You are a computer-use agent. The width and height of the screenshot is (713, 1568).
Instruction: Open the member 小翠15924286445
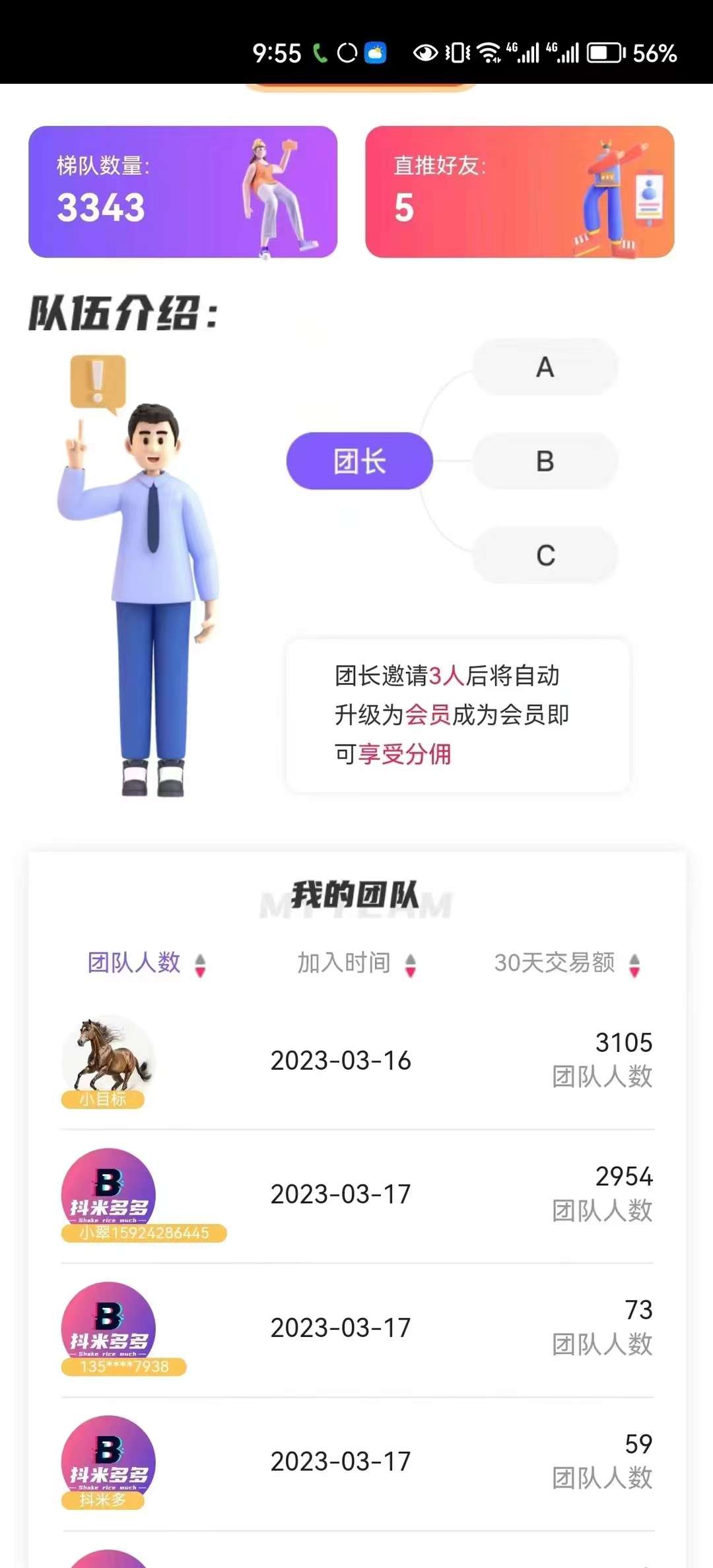[x=108, y=1195]
